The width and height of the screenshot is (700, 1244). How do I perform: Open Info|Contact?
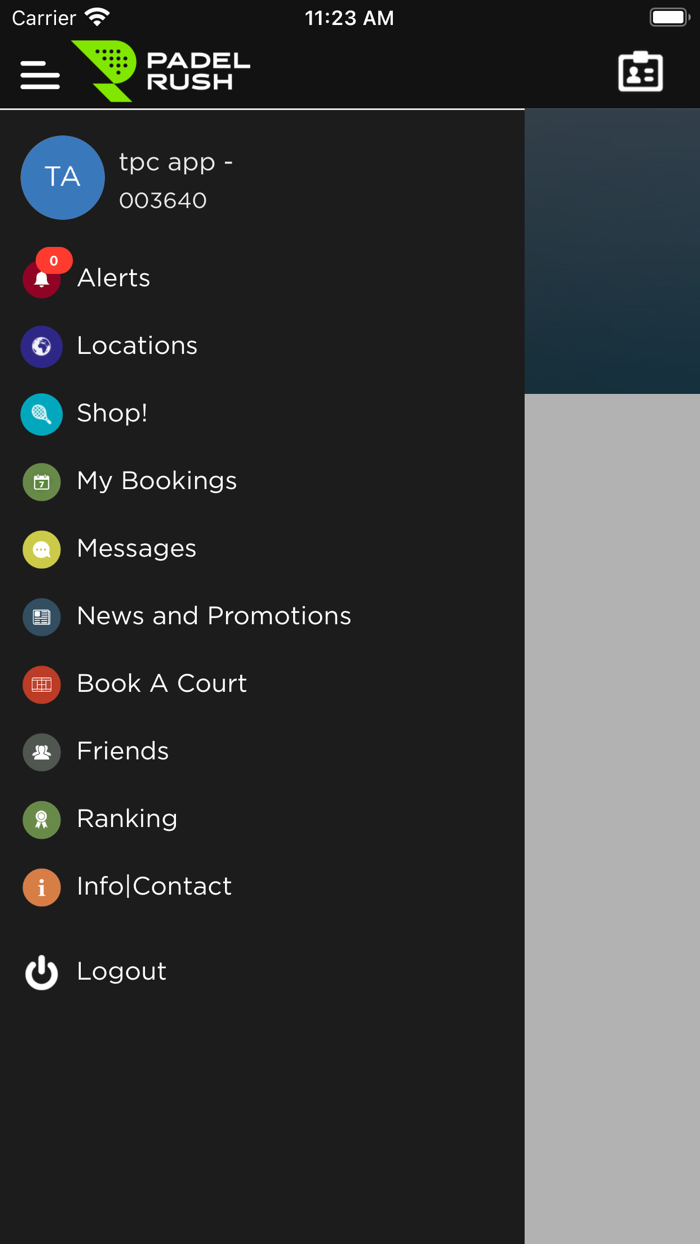pos(154,887)
